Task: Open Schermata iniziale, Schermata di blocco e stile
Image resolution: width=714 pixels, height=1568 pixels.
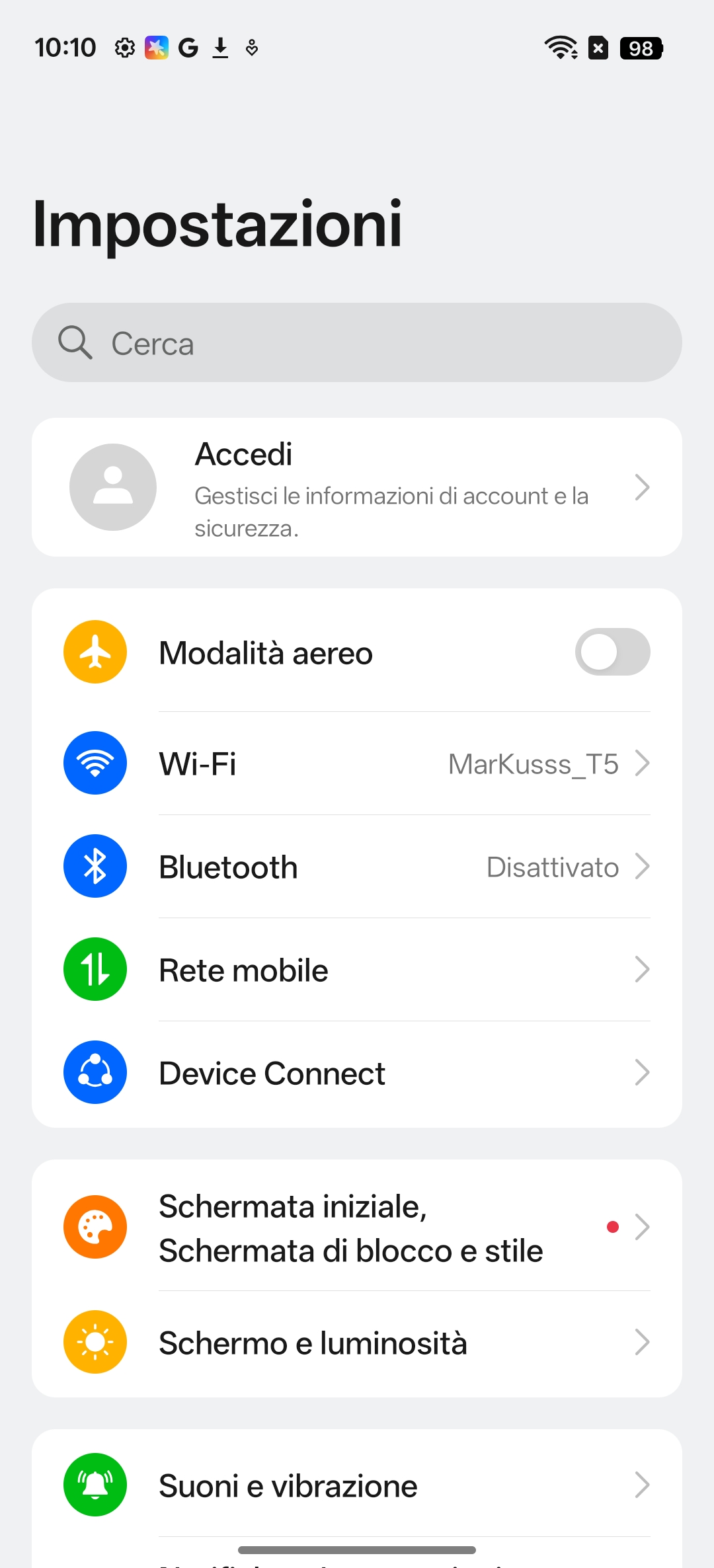Action: pyautogui.click(x=357, y=1228)
